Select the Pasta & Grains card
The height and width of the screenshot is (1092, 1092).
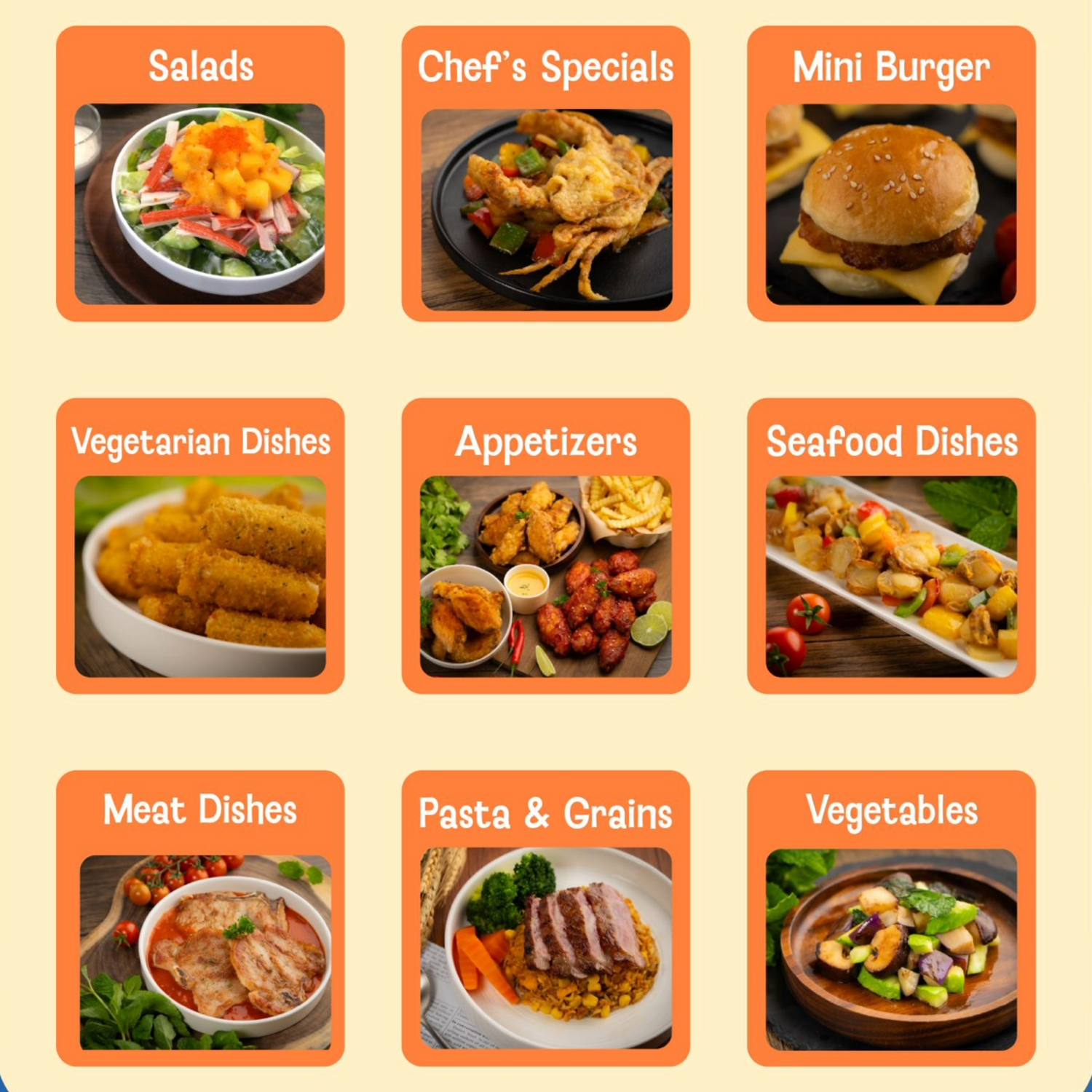click(x=545, y=919)
